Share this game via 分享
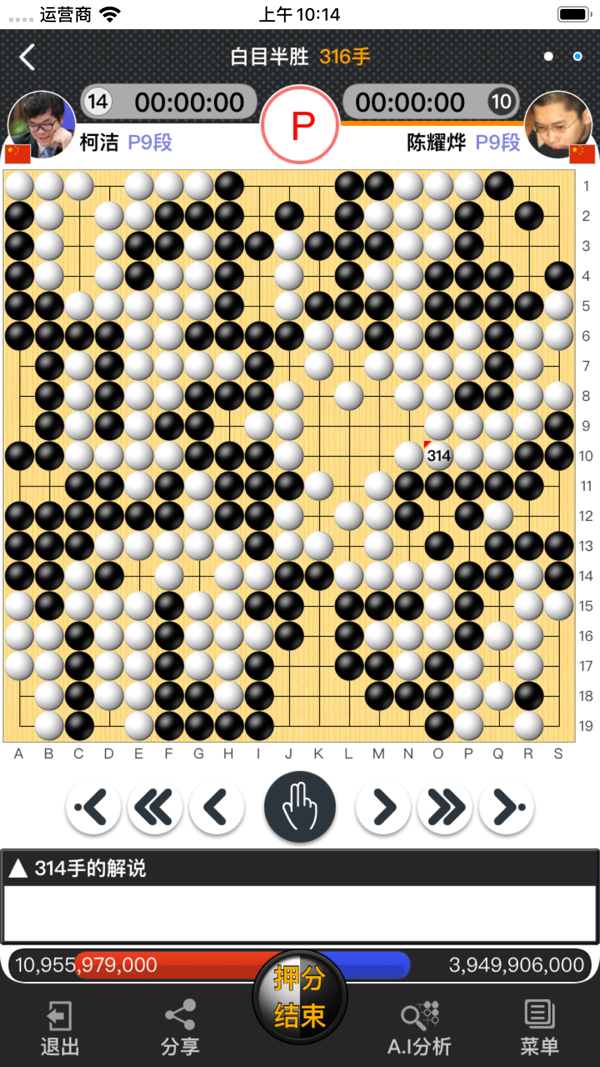 coord(180,1029)
